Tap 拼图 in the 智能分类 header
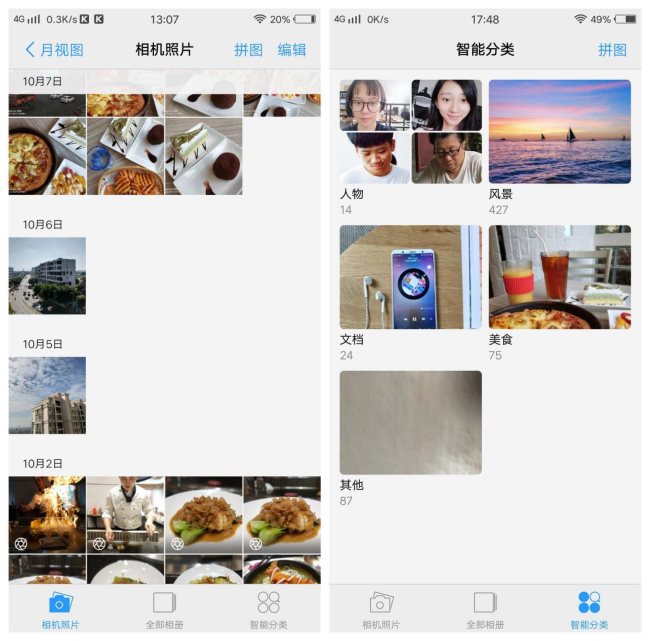Viewport: 650px width, 641px height. (612, 50)
